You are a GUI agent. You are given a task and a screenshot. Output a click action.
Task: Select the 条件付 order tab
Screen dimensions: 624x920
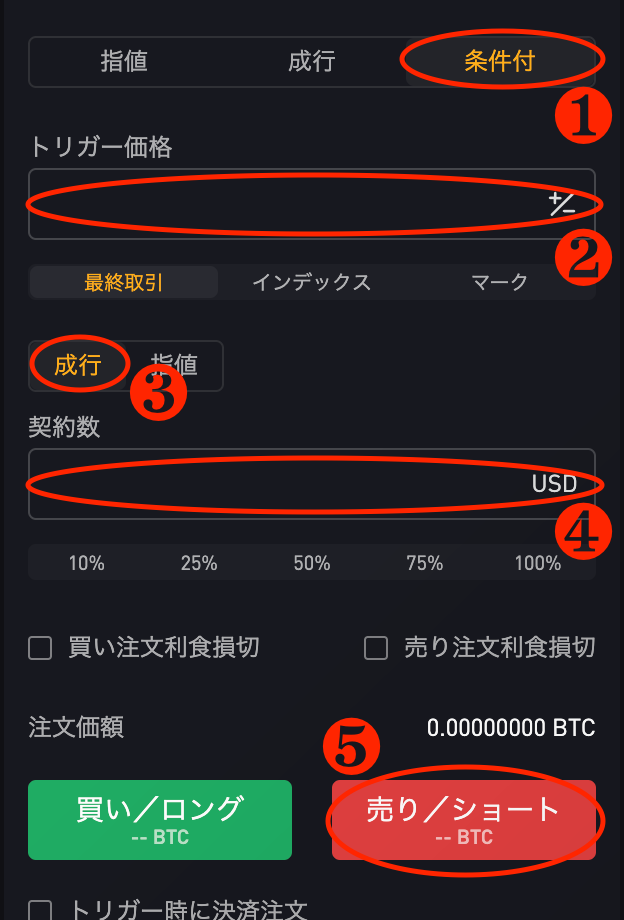tap(499, 61)
